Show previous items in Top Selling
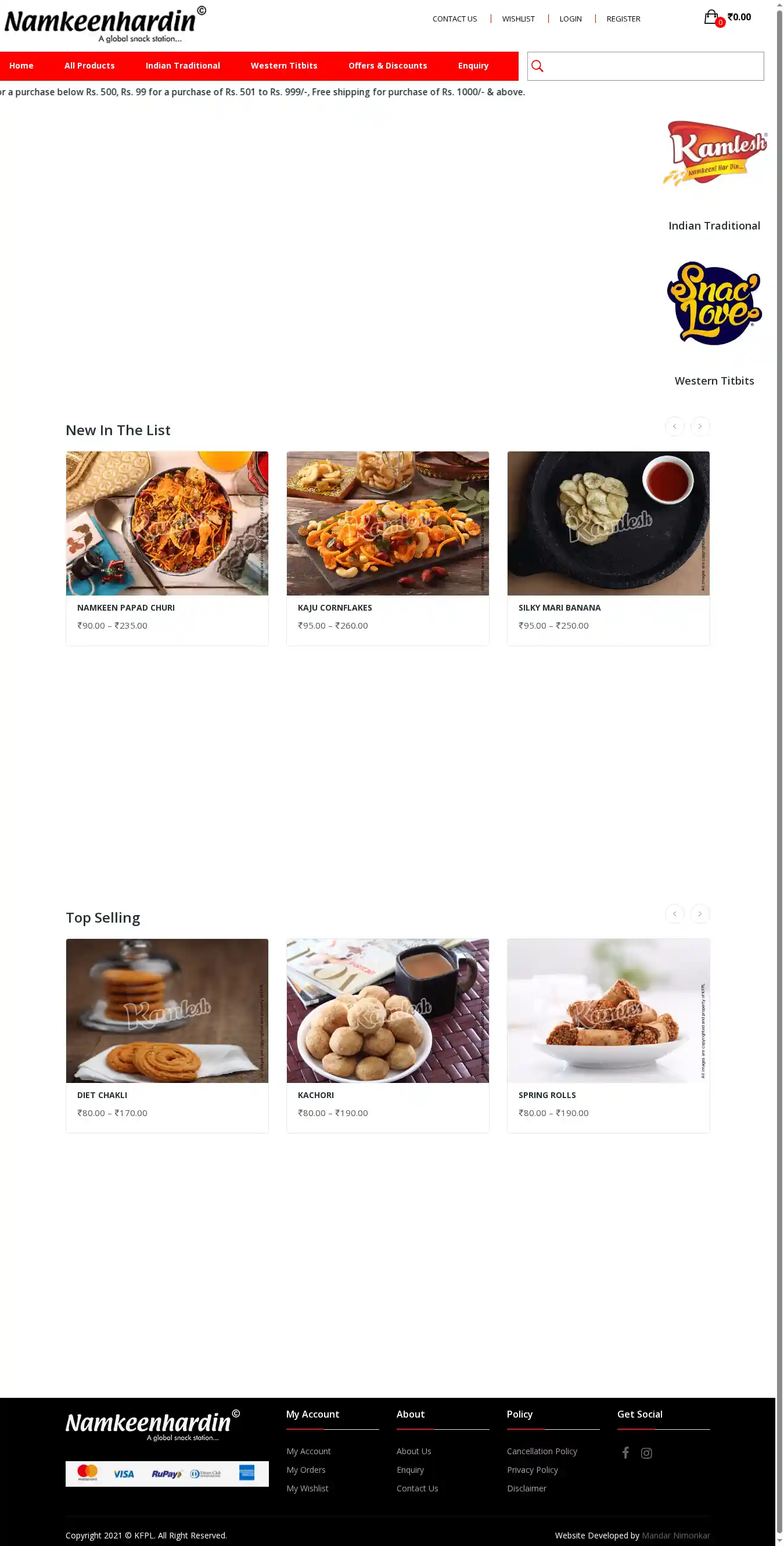 click(674, 914)
